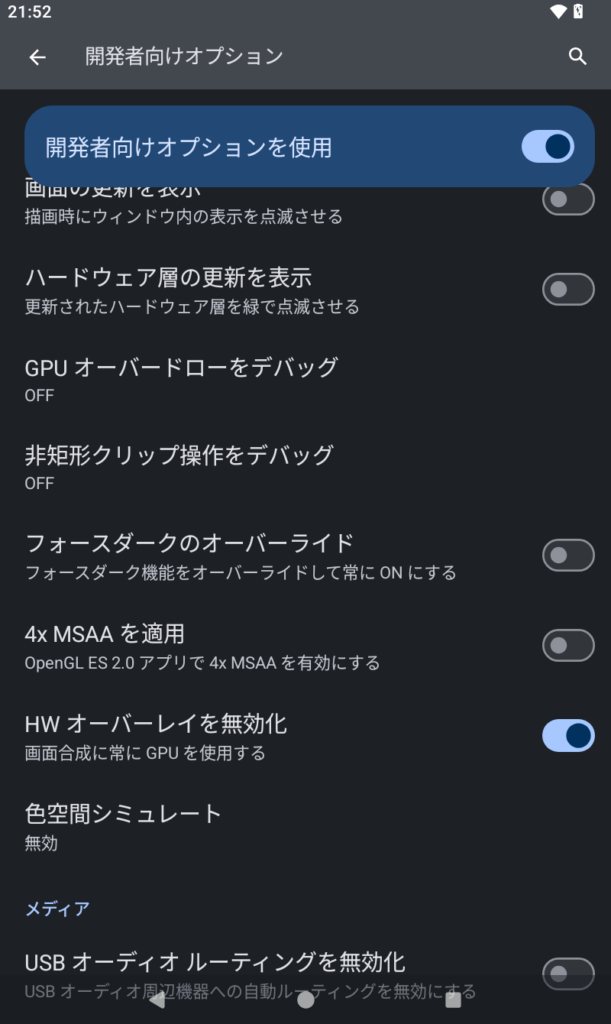Toggle フォースダークのオーバーライド on
611x1024 pixels.
[568, 555]
